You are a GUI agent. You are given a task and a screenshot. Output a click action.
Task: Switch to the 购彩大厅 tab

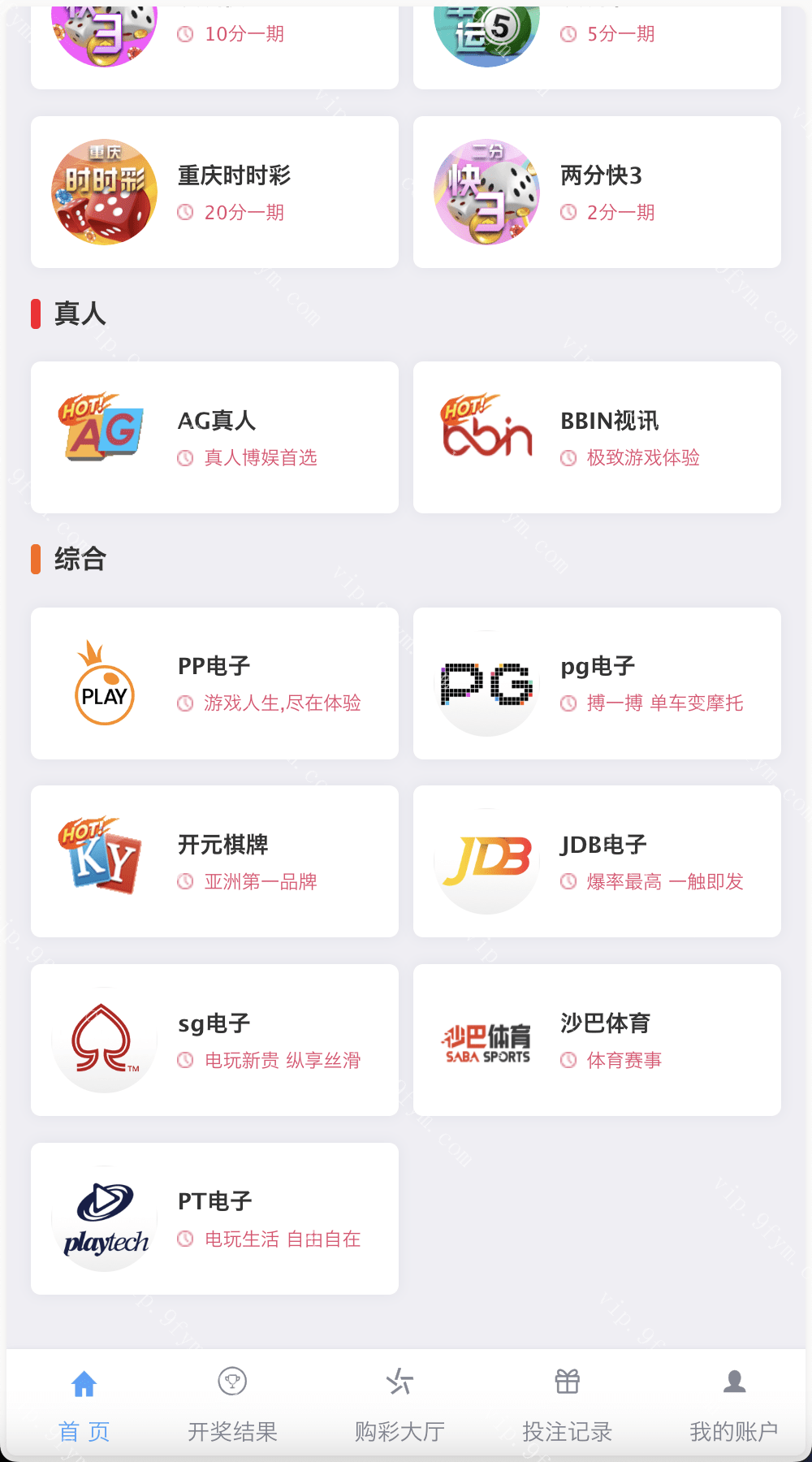[x=400, y=1405]
